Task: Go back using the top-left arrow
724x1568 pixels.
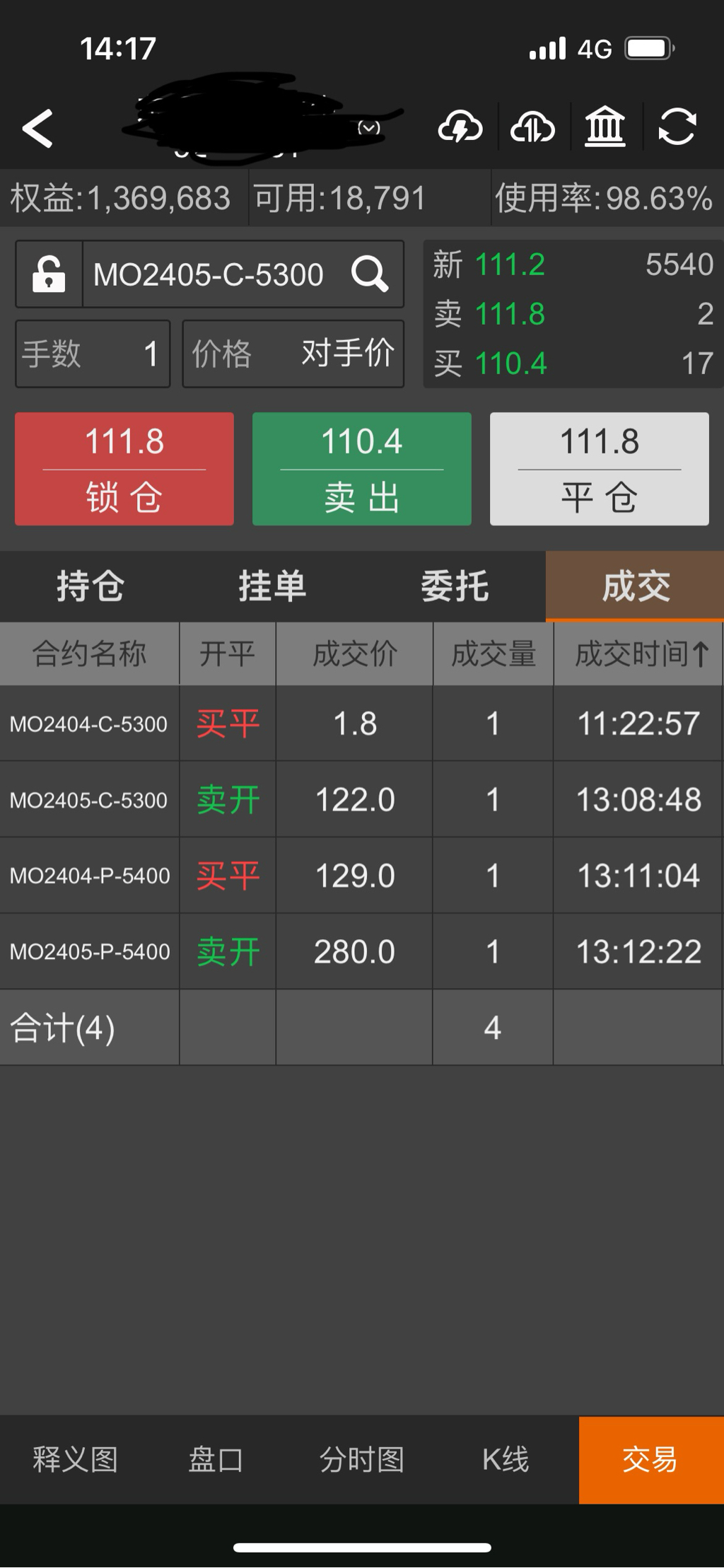Action: pyautogui.click(x=38, y=129)
